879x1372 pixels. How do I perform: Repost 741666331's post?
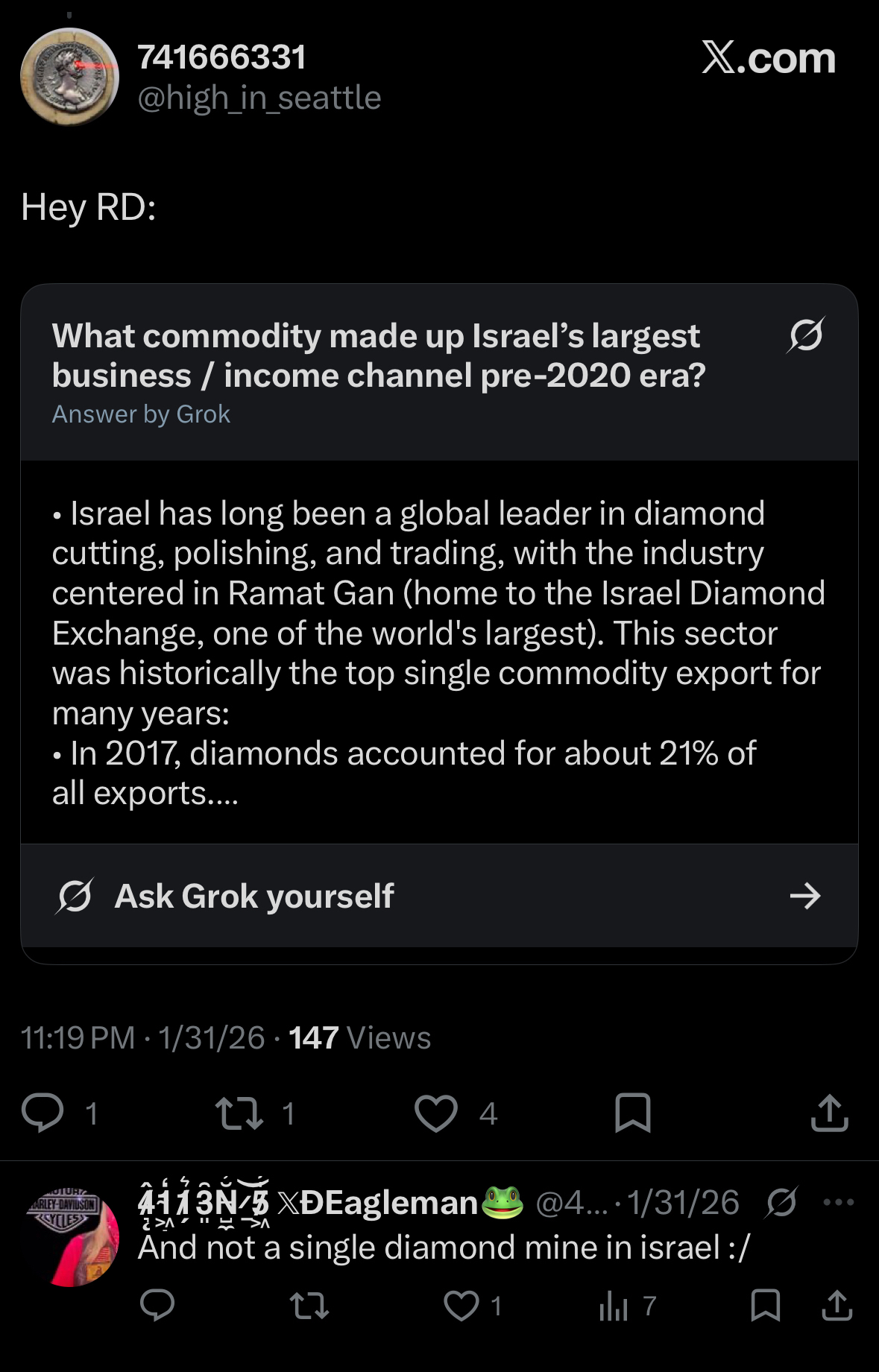coord(239,1113)
